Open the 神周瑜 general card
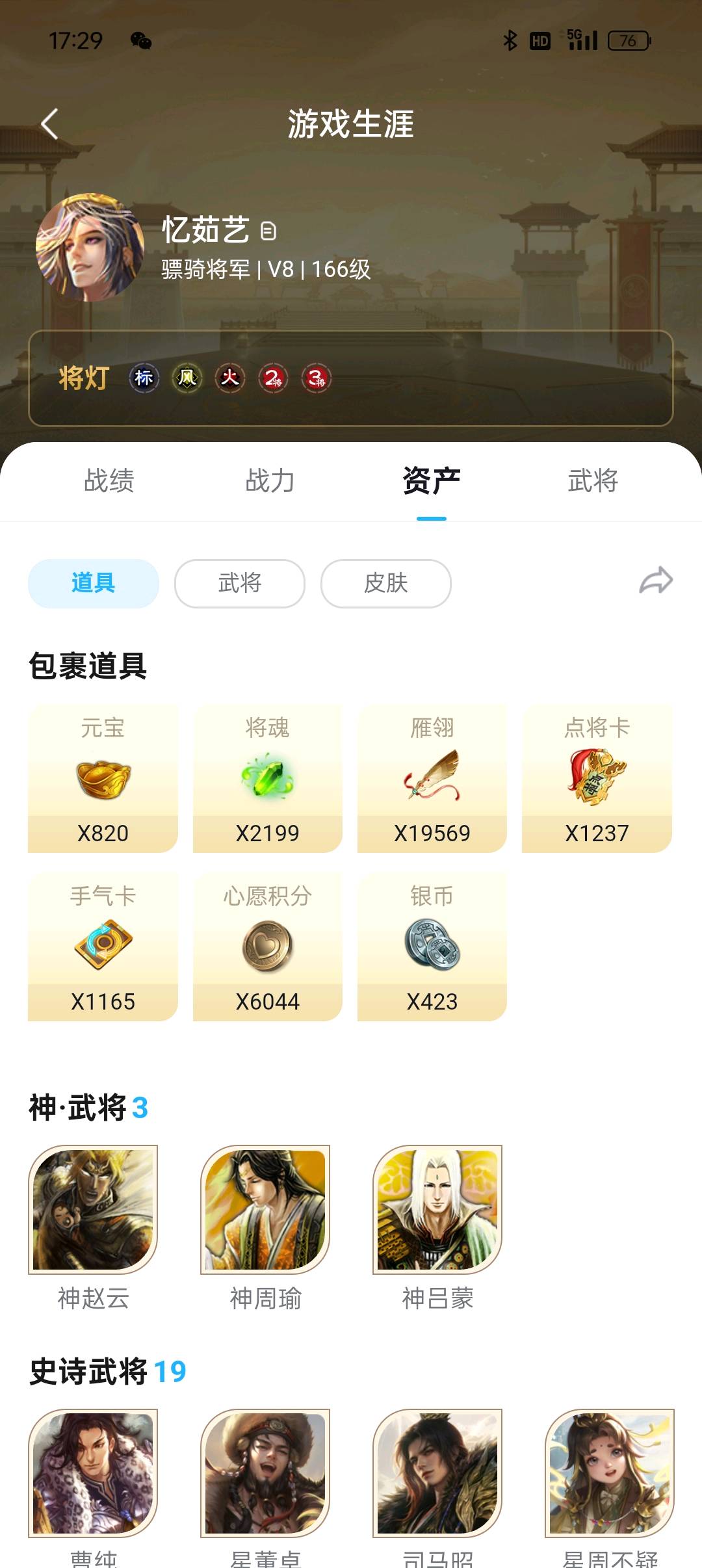702x1568 pixels. click(265, 1209)
